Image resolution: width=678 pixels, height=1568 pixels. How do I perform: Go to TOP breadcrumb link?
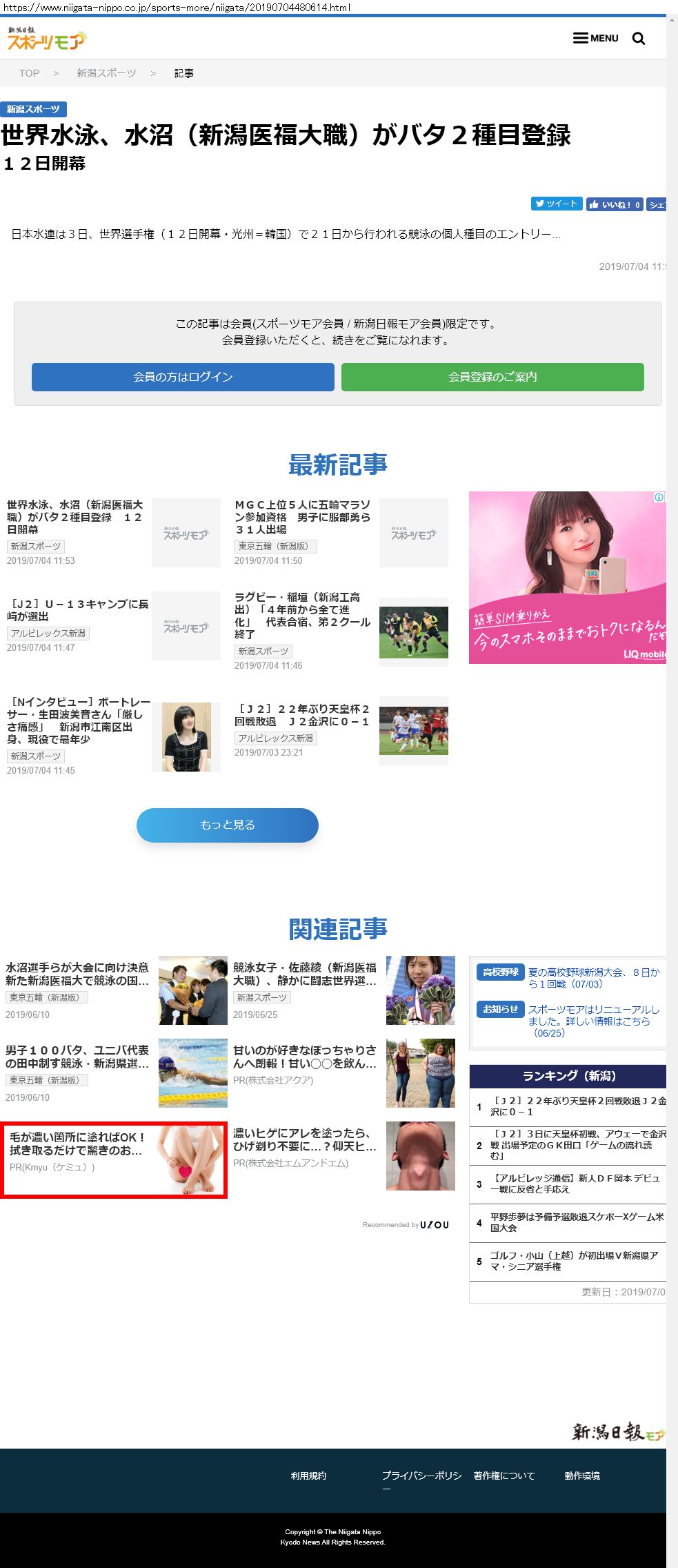point(29,73)
